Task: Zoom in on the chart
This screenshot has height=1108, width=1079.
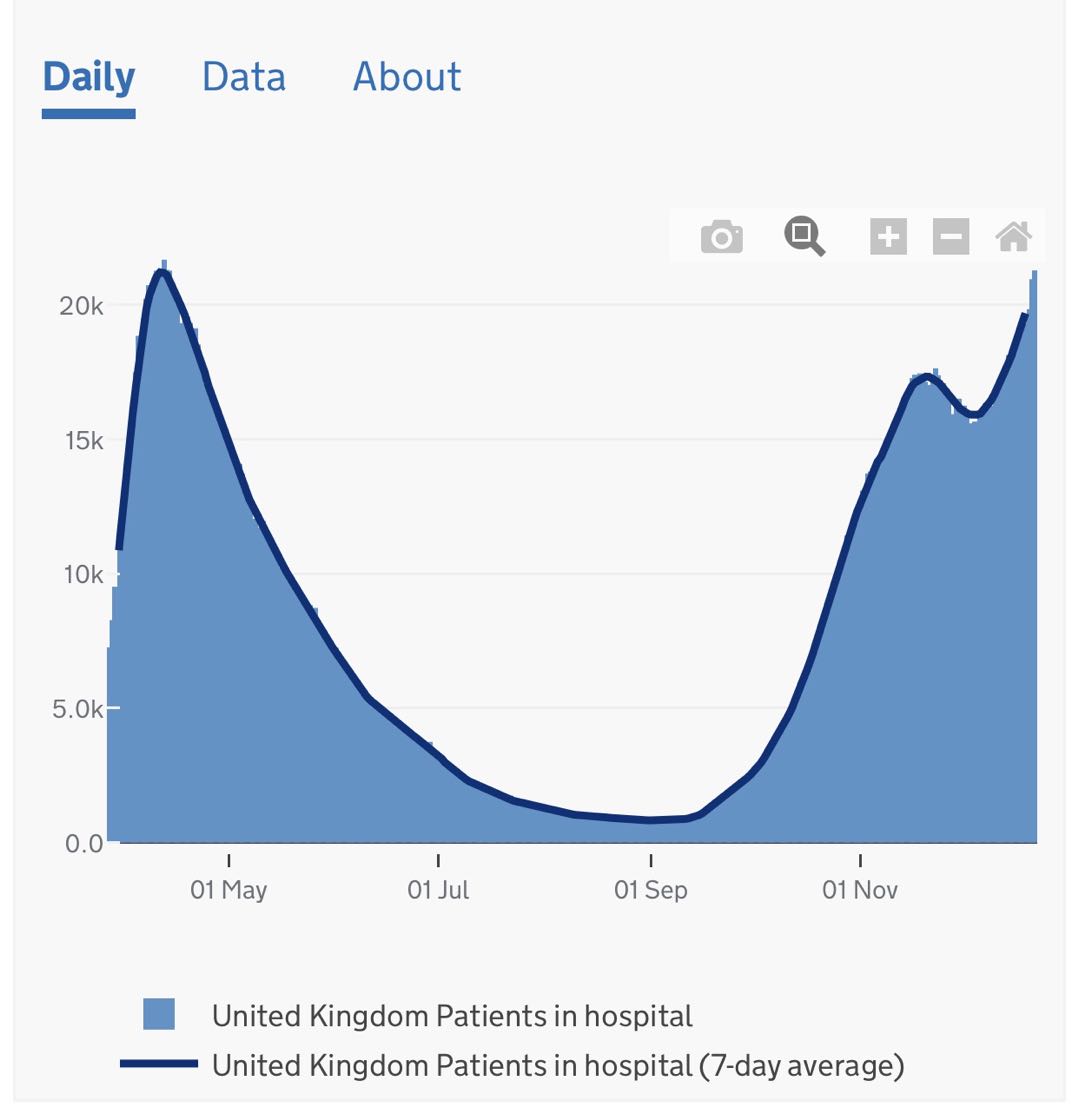Action: 888,237
